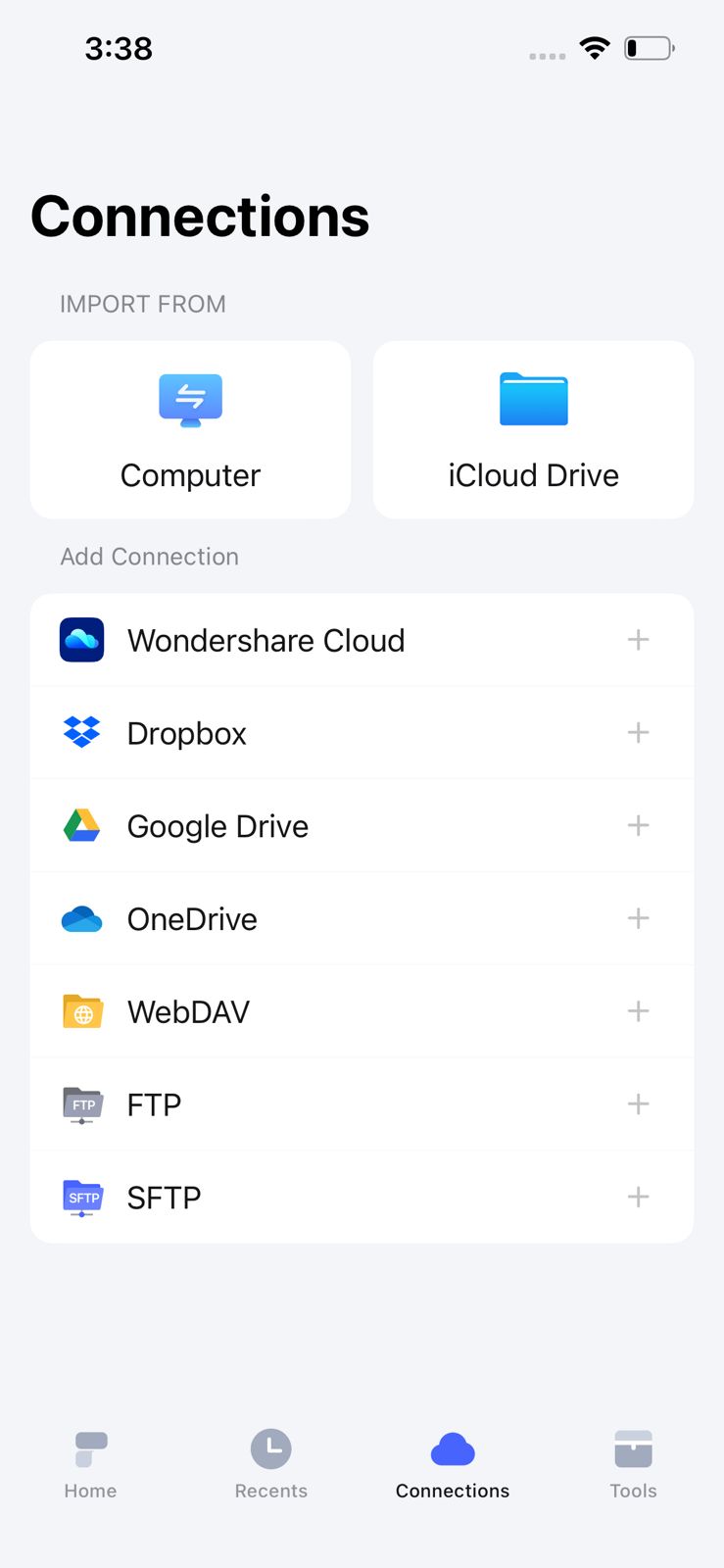Viewport: 724px width, 1568px height.
Task: Tap the SFTP folder icon
Action: tap(81, 1197)
